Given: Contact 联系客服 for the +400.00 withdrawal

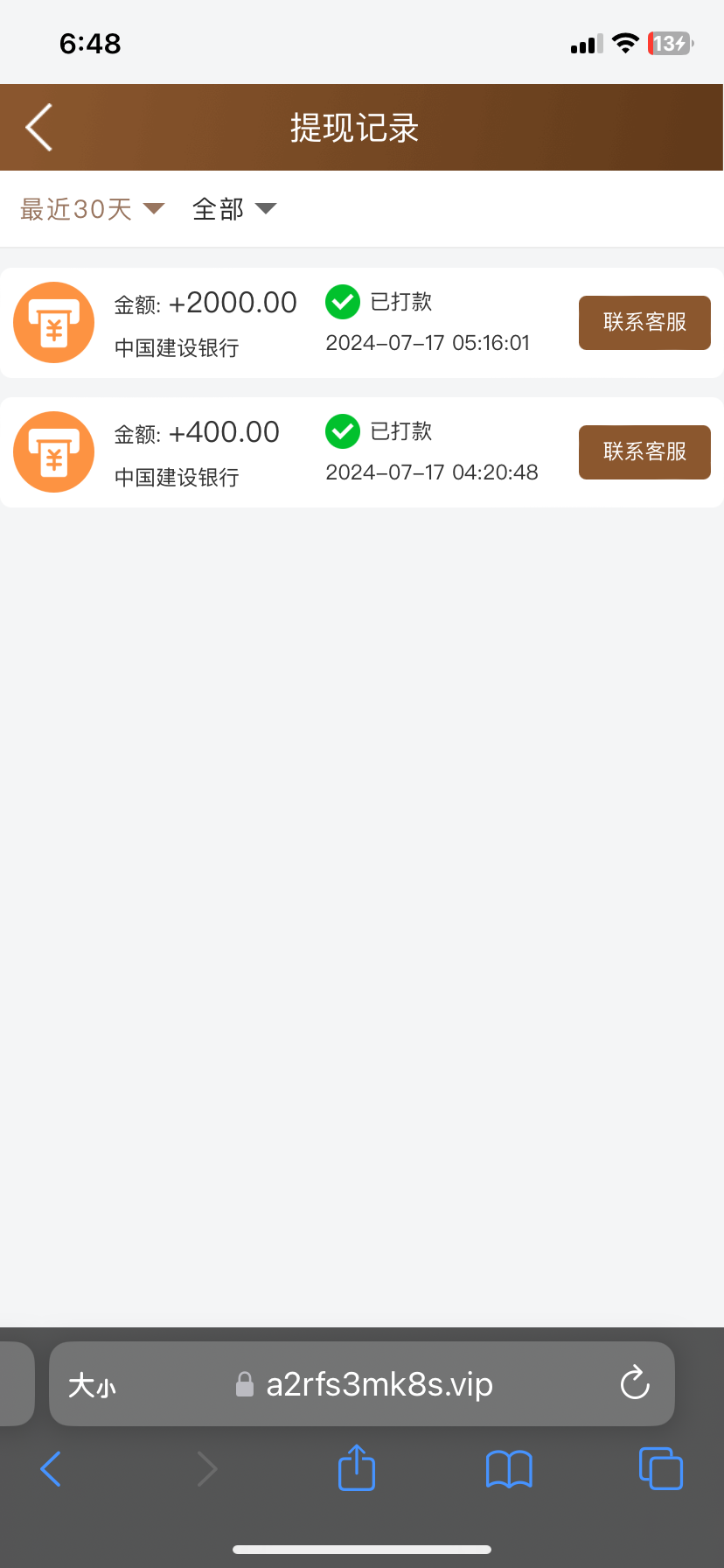Looking at the screenshot, I should point(644,452).
